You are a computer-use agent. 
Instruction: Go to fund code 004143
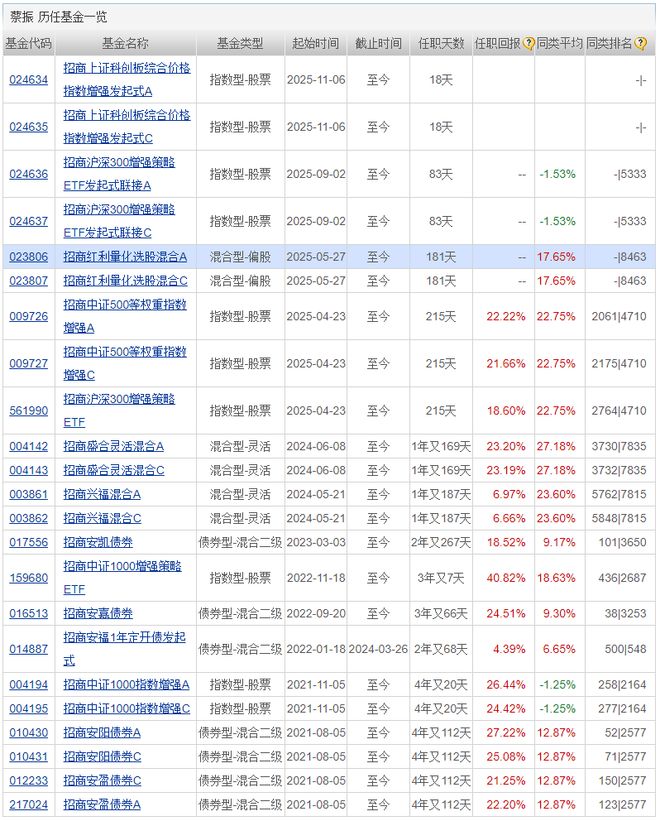point(28,470)
